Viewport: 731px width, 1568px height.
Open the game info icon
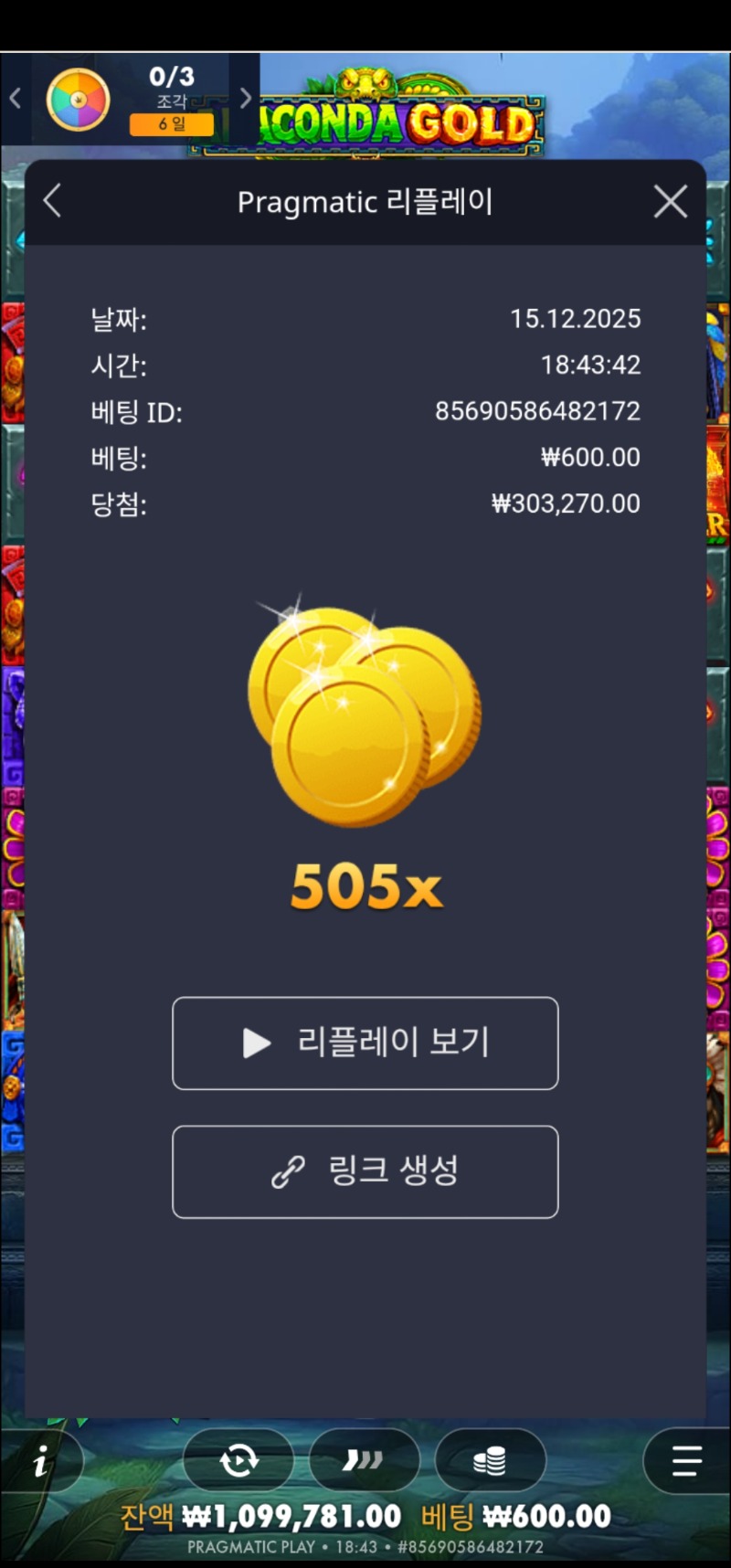[x=40, y=1463]
